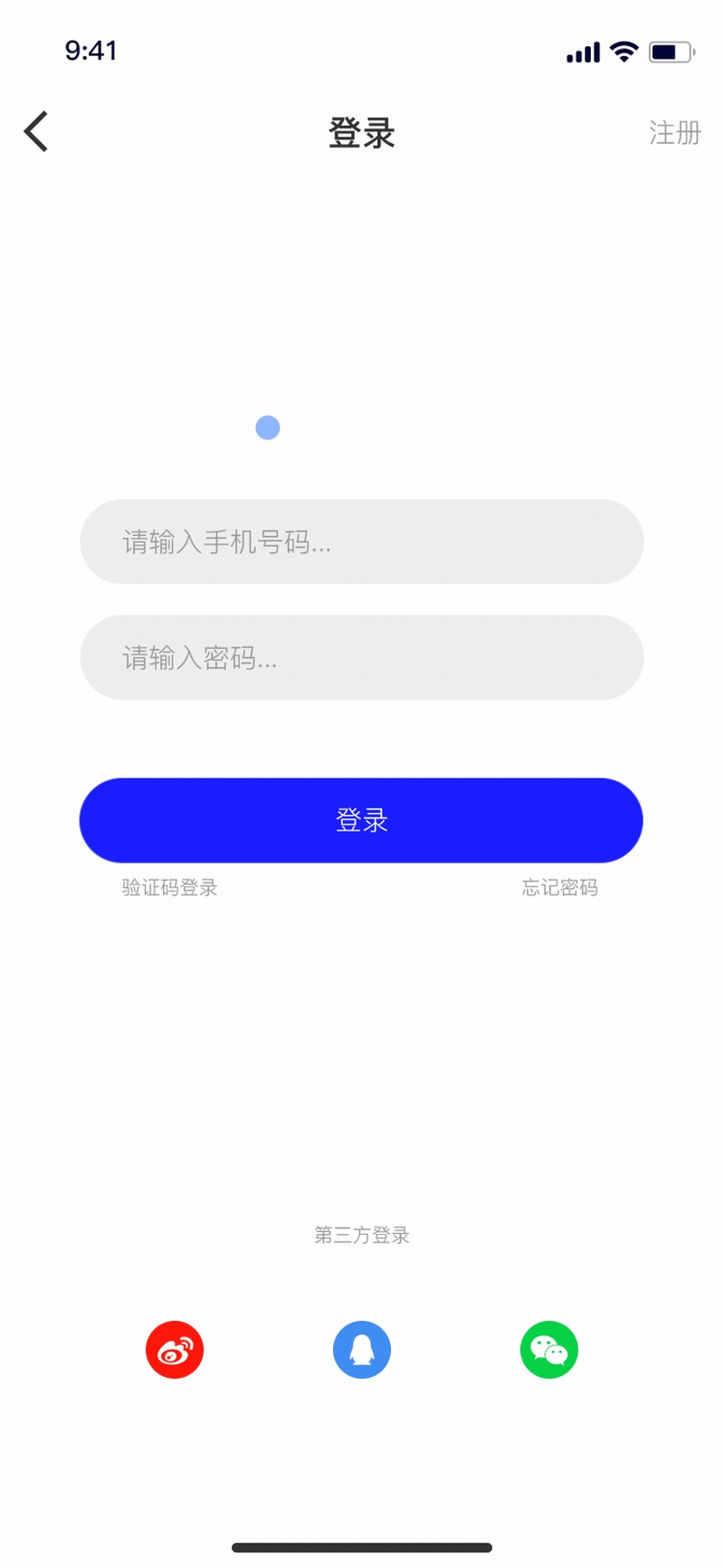This screenshot has width=724, height=1568.
Task: Select the password input field
Action: [362, 657]
